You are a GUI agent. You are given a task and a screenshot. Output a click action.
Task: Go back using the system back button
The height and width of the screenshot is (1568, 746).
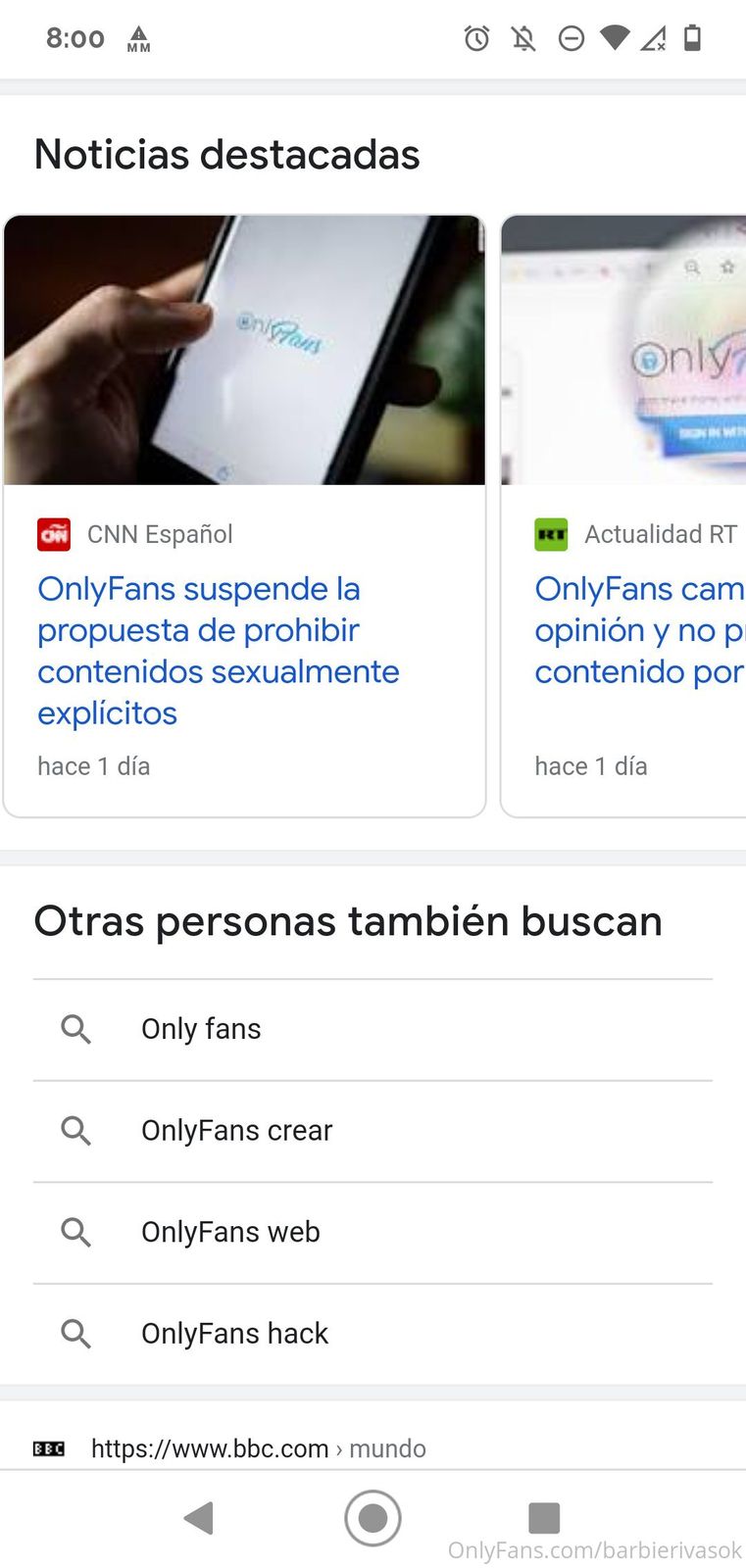pyautogui.click(x=199, y=1518)
